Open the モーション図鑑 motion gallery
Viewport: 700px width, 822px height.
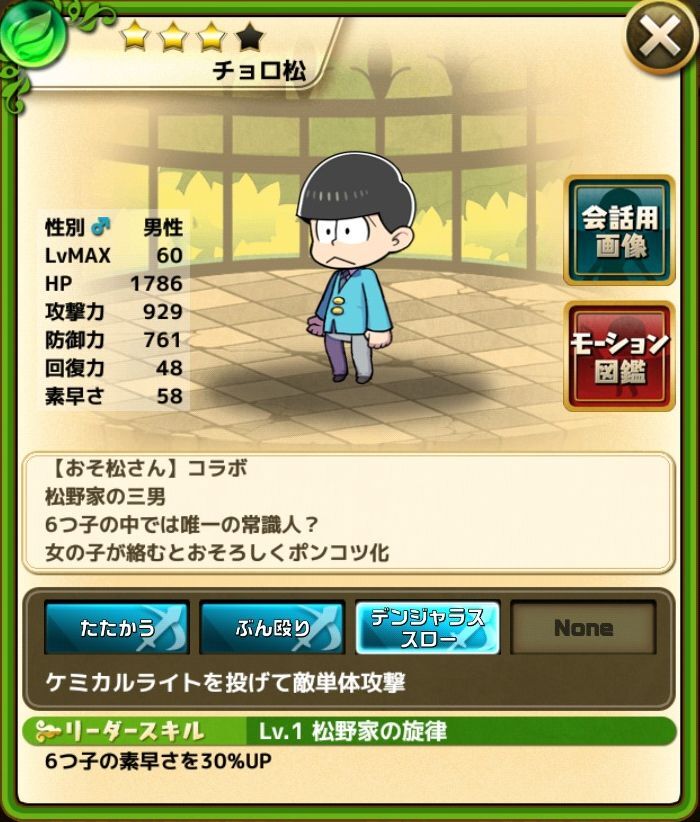click(x=619, y=356)
